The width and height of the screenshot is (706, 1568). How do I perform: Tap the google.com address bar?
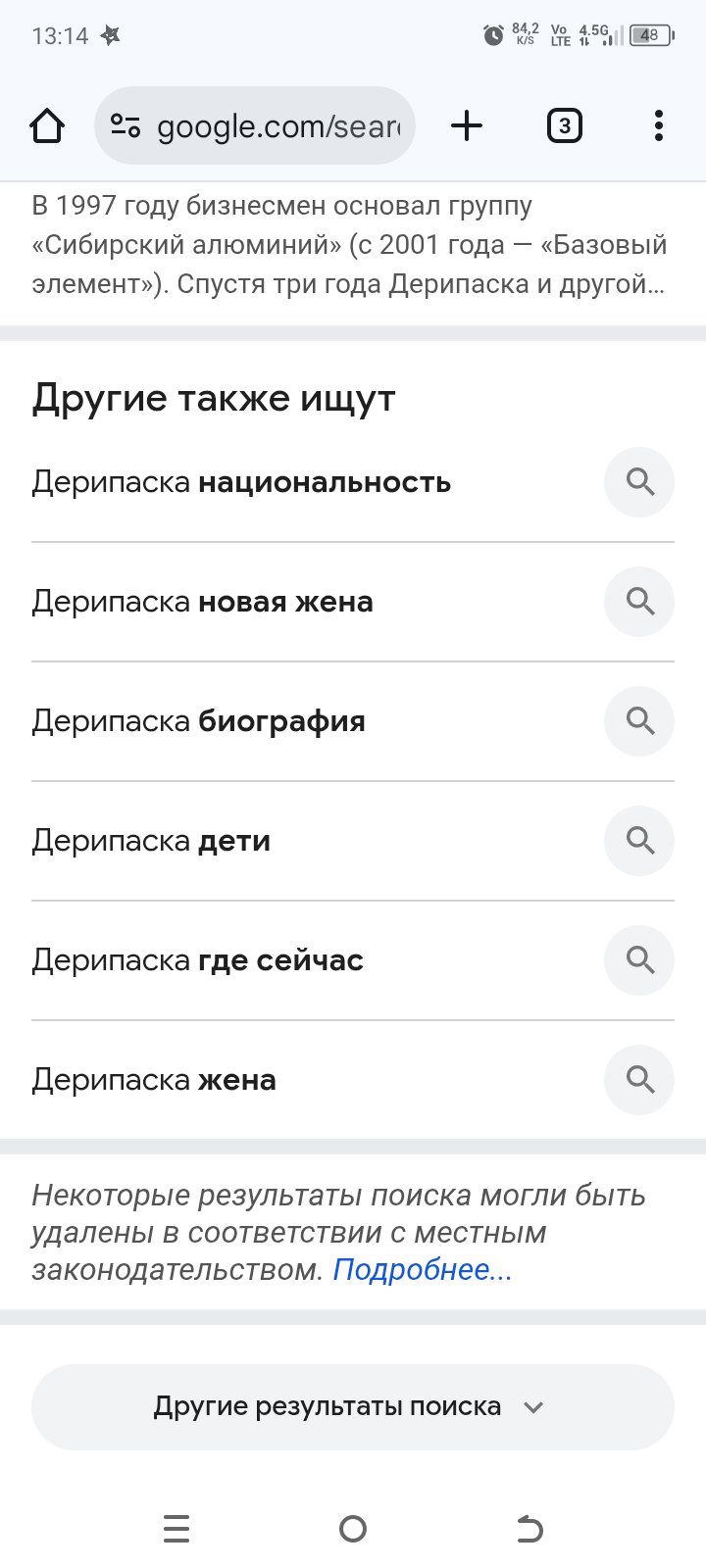[x=255, y=126]
